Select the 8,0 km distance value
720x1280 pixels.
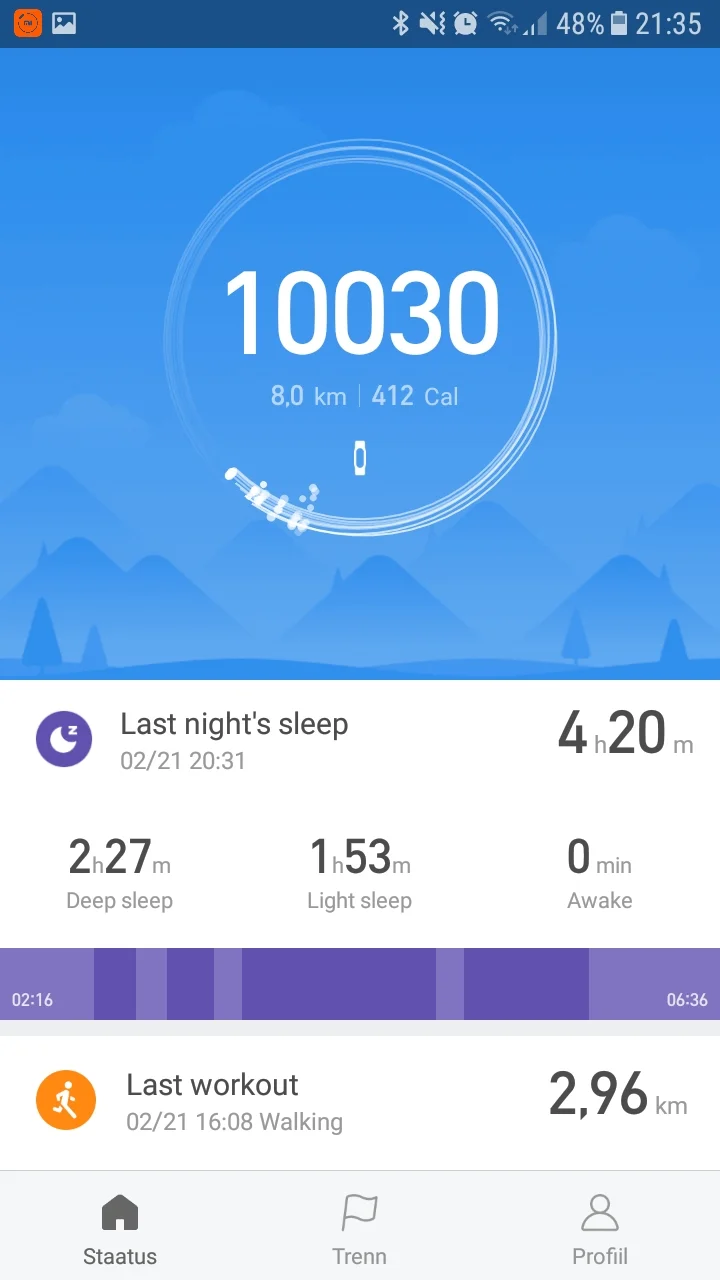307,395
